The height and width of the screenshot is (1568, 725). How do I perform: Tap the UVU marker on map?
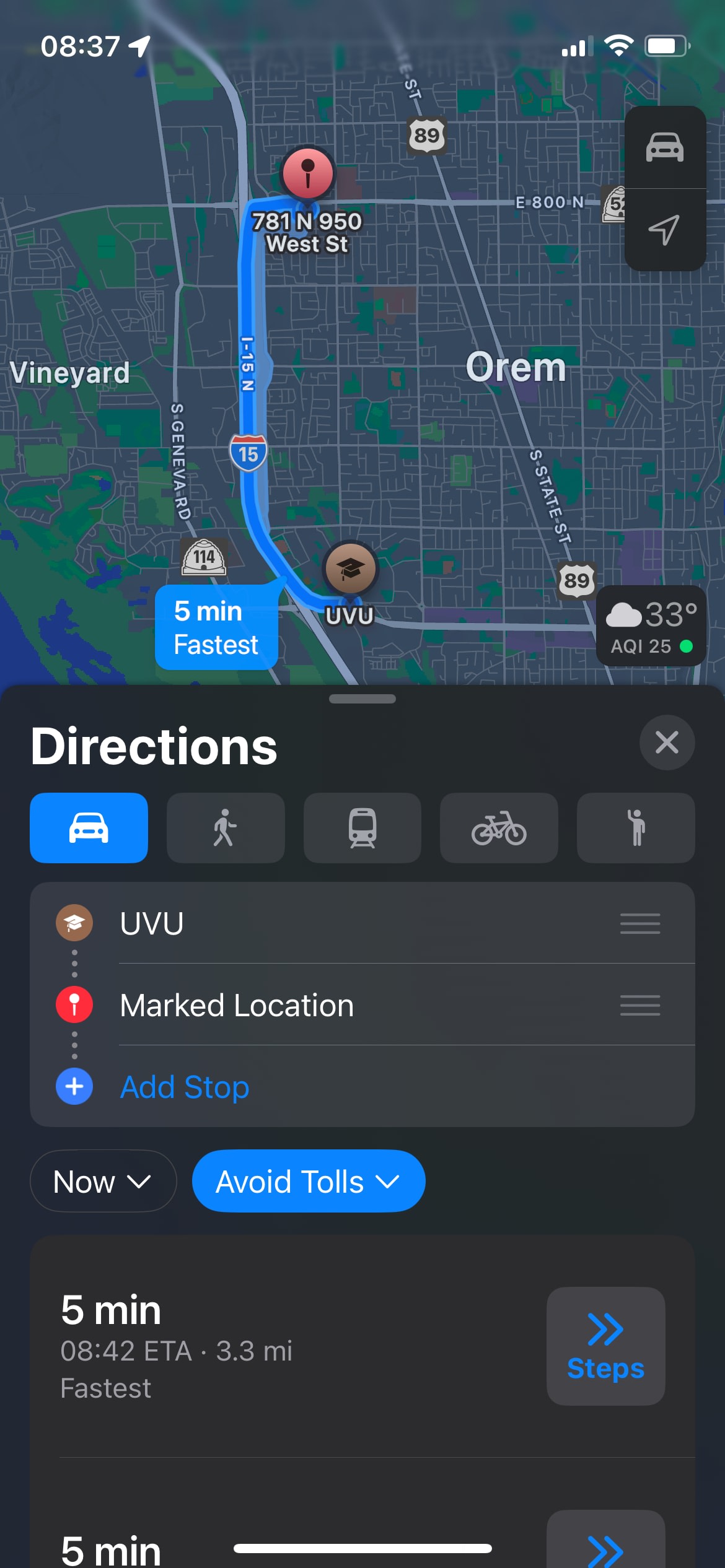[350, 568]
